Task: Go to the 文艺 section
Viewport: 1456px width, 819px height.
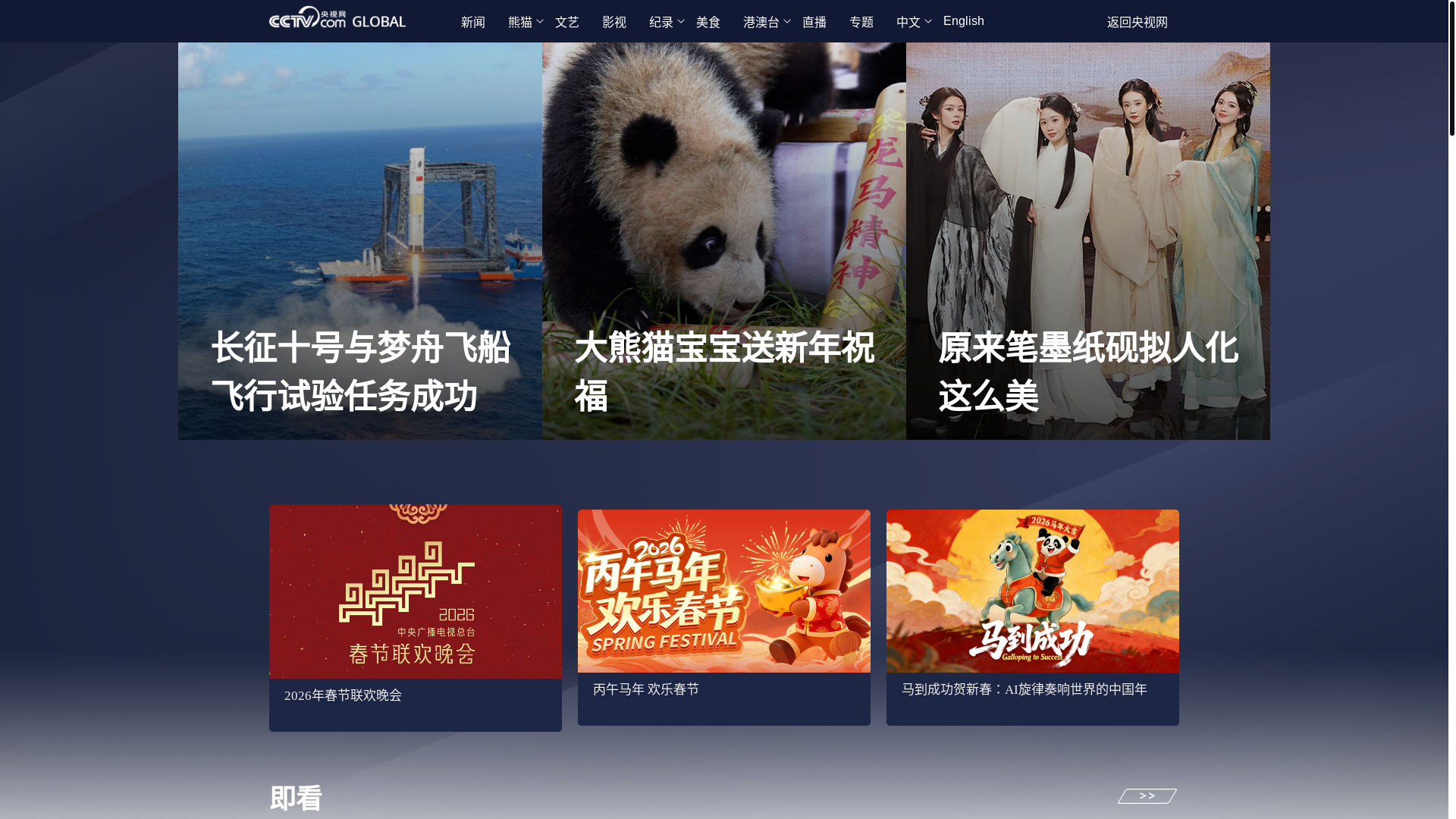Action: [x=566, y=22]
